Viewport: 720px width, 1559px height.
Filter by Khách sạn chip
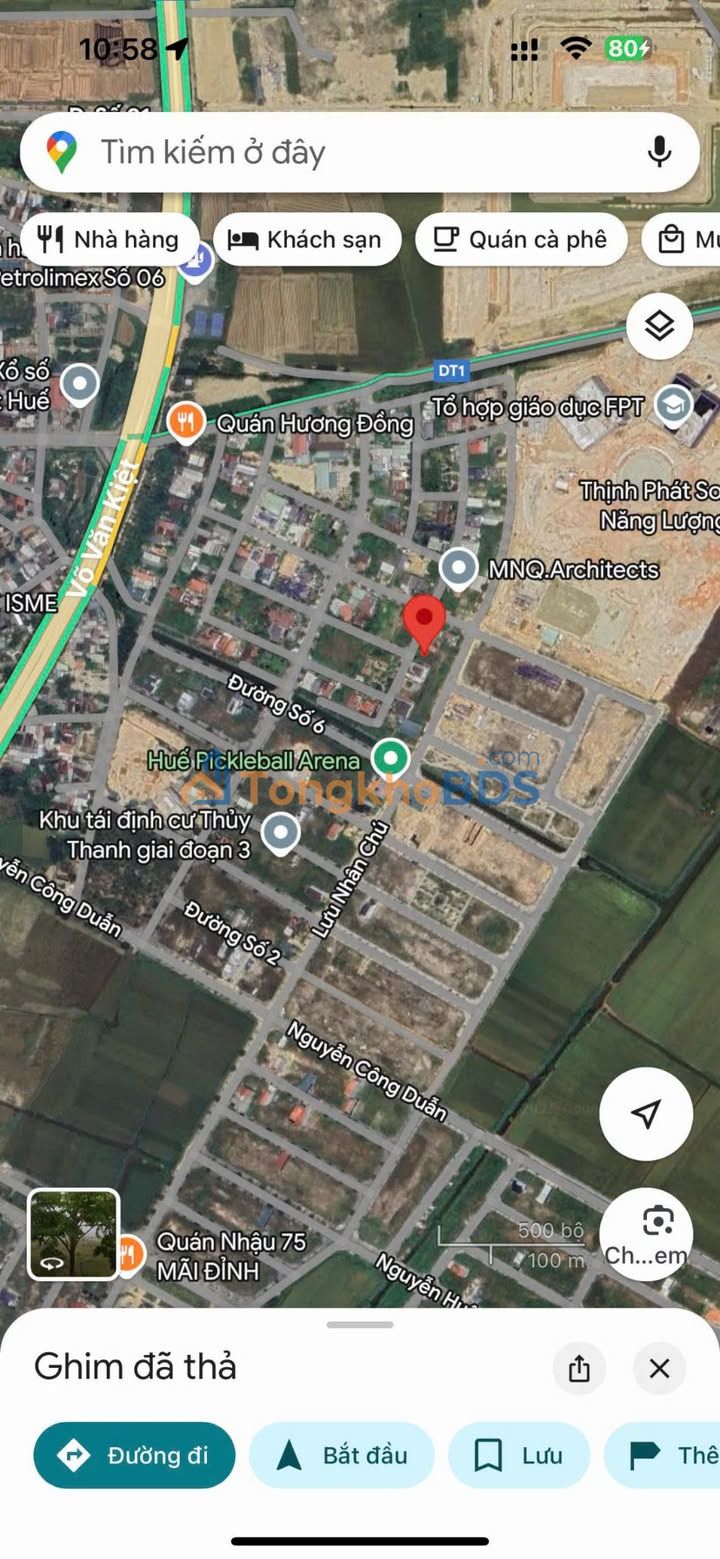(307, 240)
